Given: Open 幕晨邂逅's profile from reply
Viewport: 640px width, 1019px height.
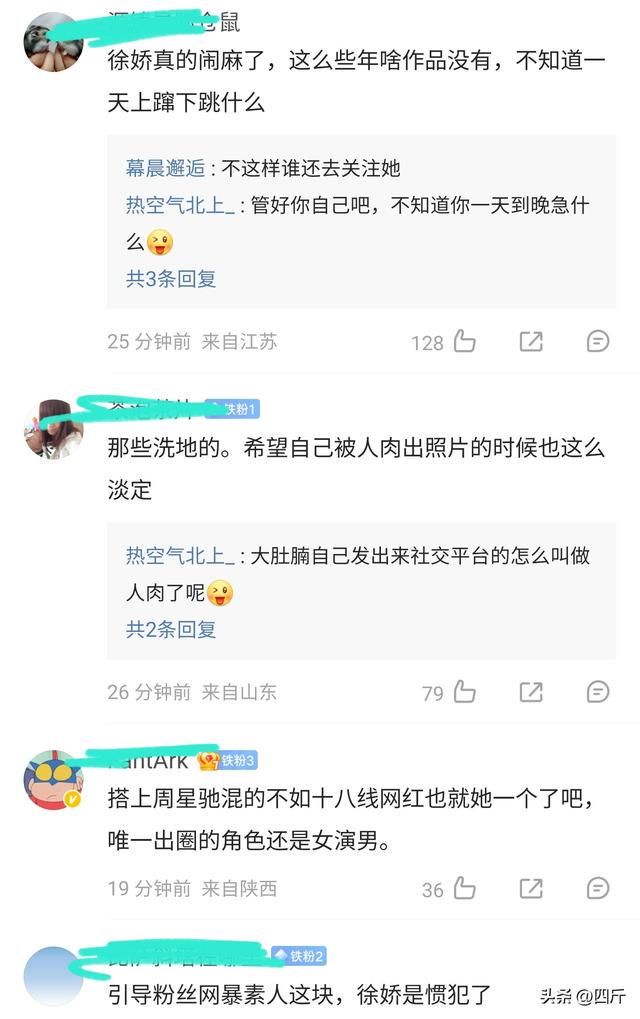Looking at the screenshot, I should [165, 168].
